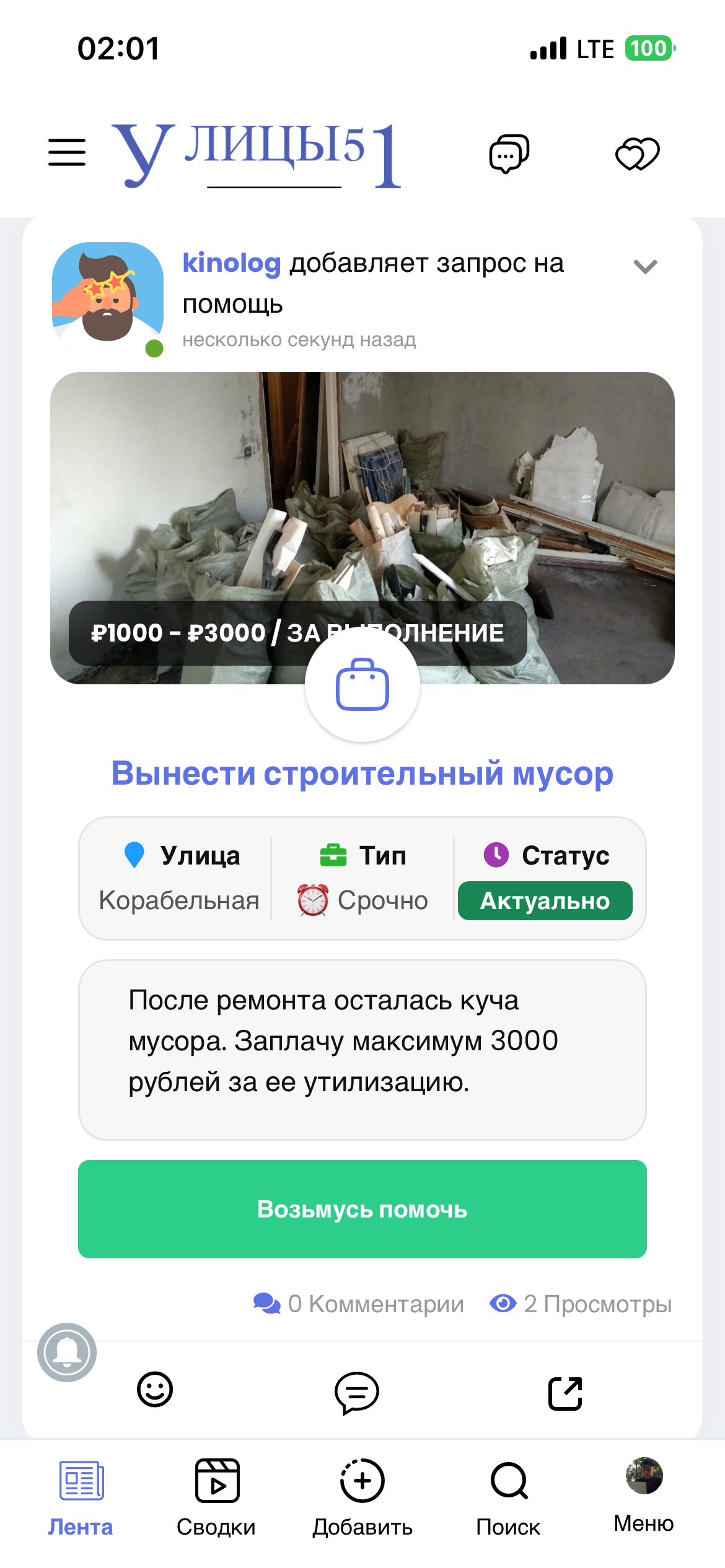
Task: Share this help request
Action: point(565,1393)
